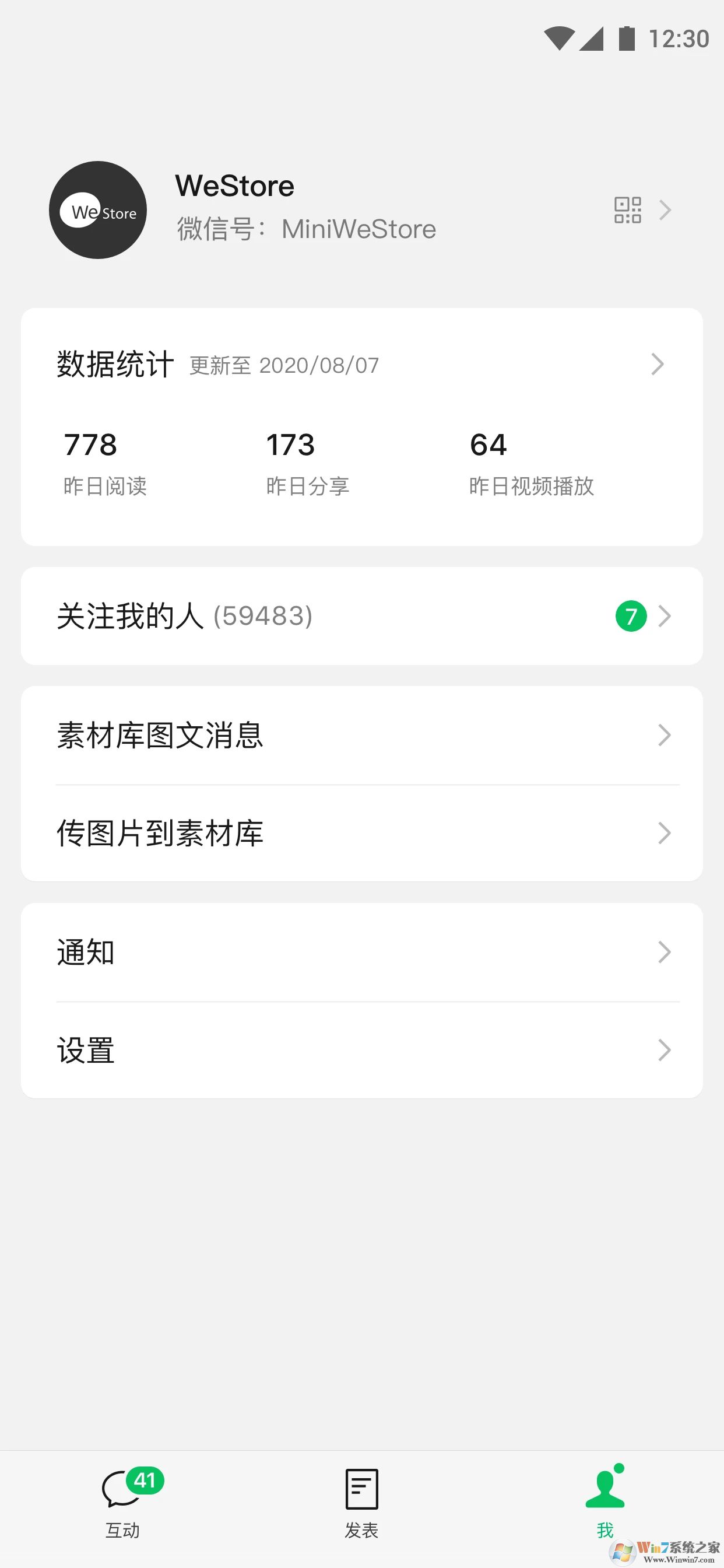The image size is (724, 1568).
Task: Expand 数据统计 statistics details
Action: click(x=659, y=364)
